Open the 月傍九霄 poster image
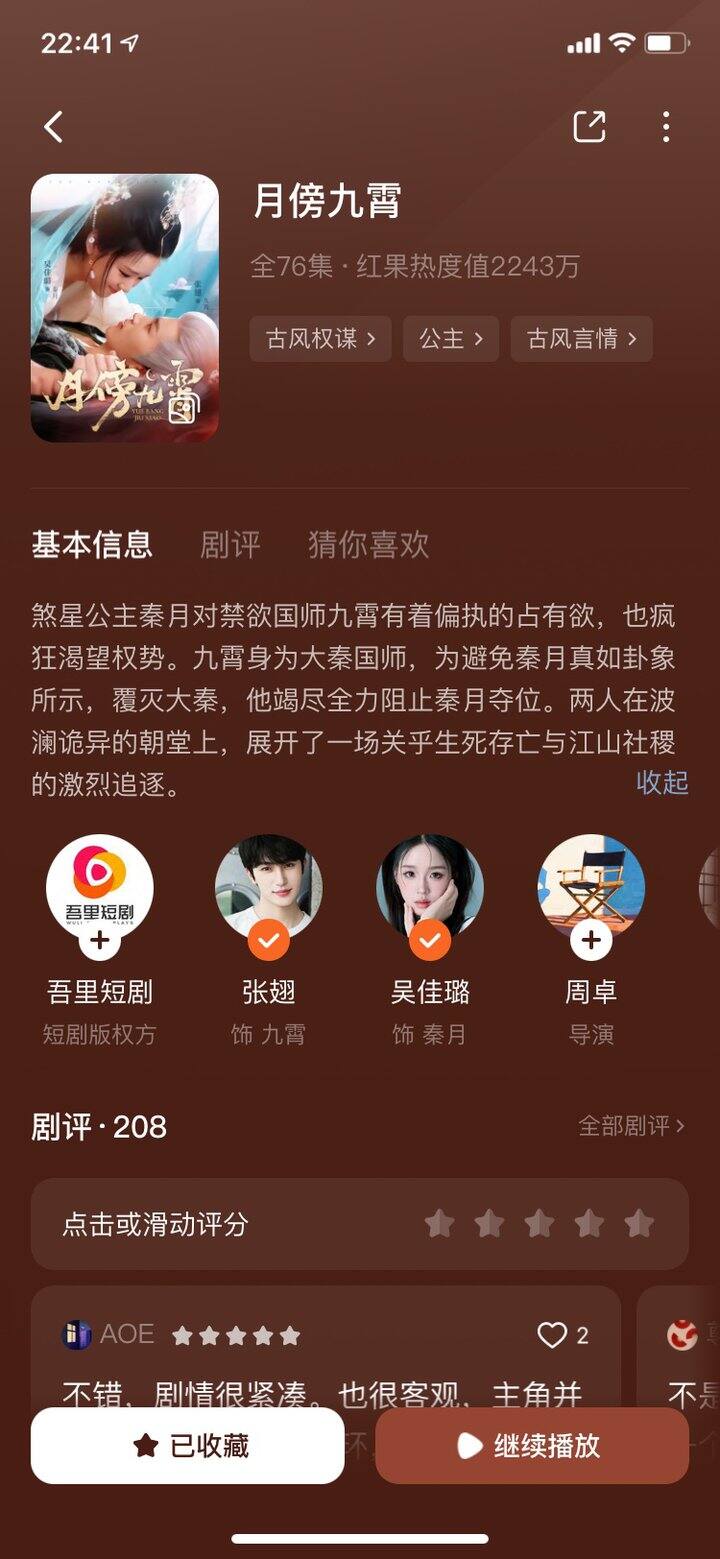720x1559 pixels. point(125,308)
